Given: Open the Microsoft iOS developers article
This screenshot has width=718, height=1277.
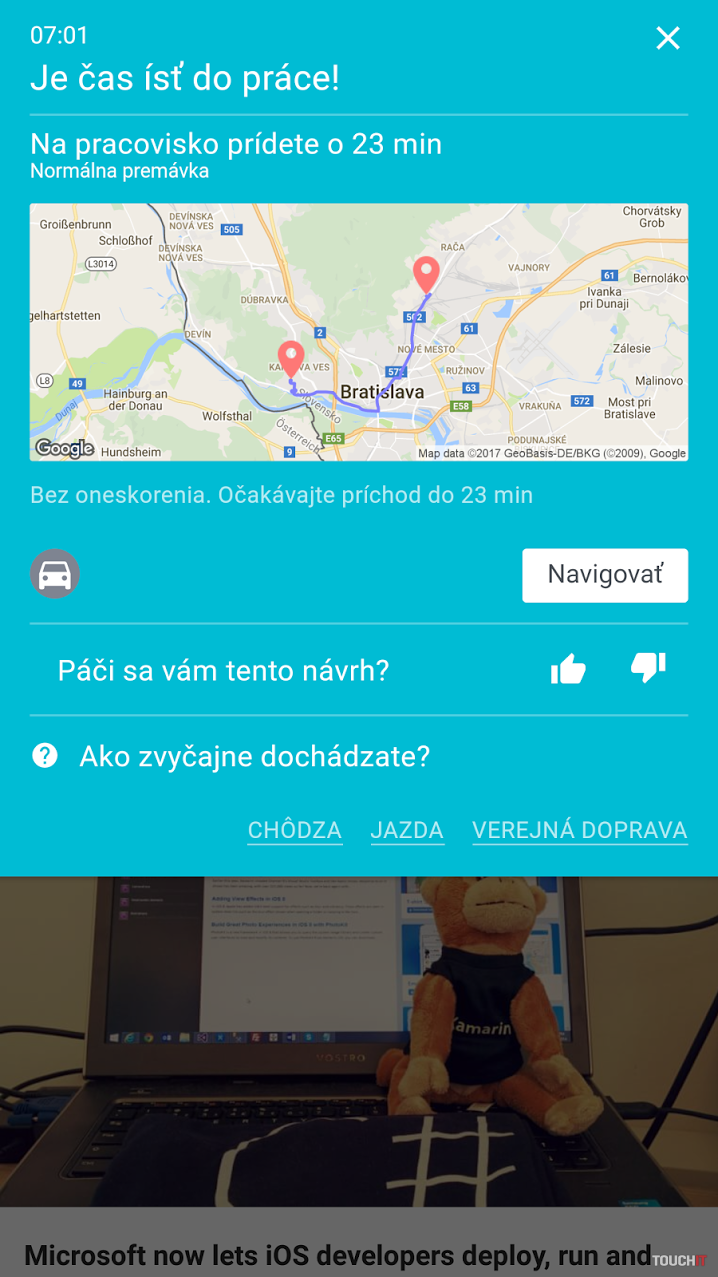Looking at the screenshot, I should click(x=338, y=1254).
